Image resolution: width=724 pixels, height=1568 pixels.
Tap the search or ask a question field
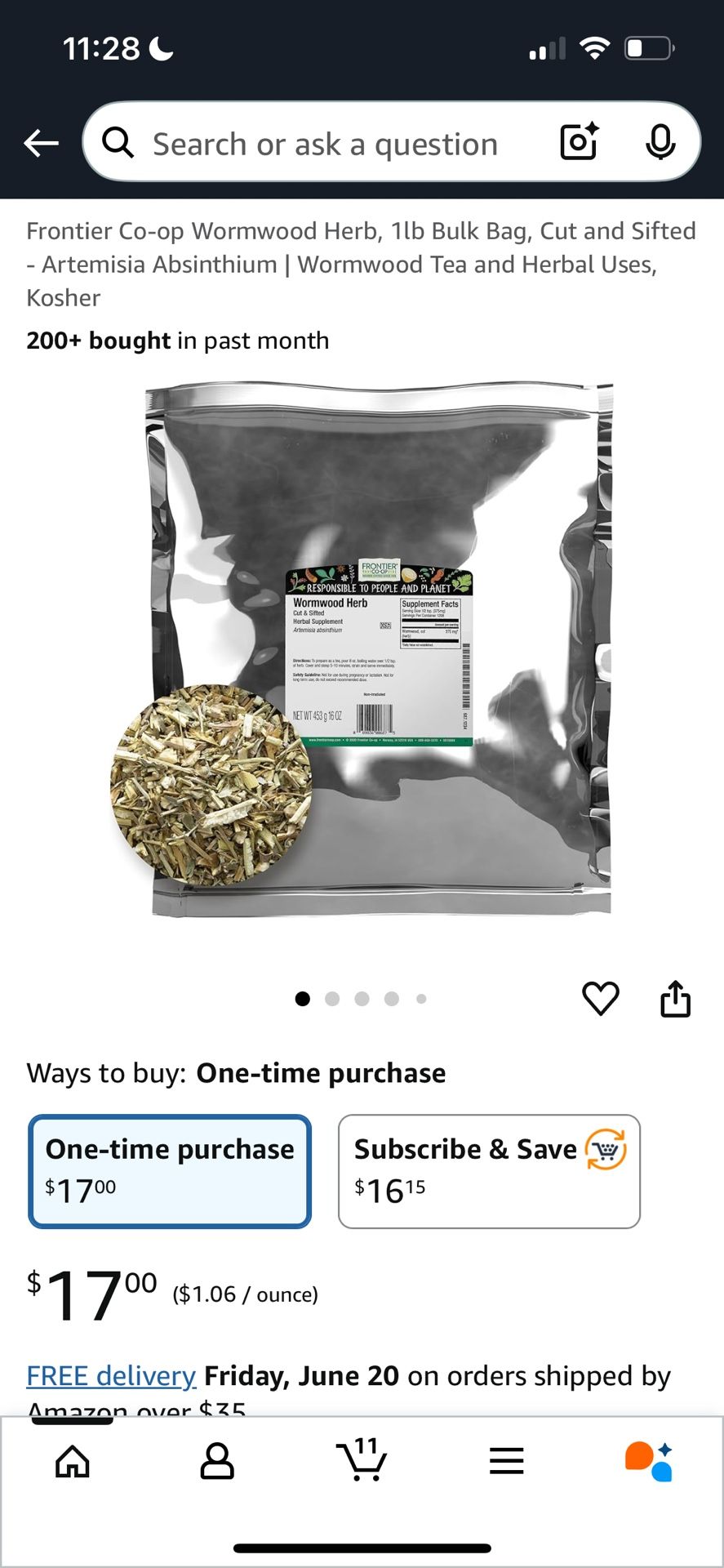click(325, 145)
